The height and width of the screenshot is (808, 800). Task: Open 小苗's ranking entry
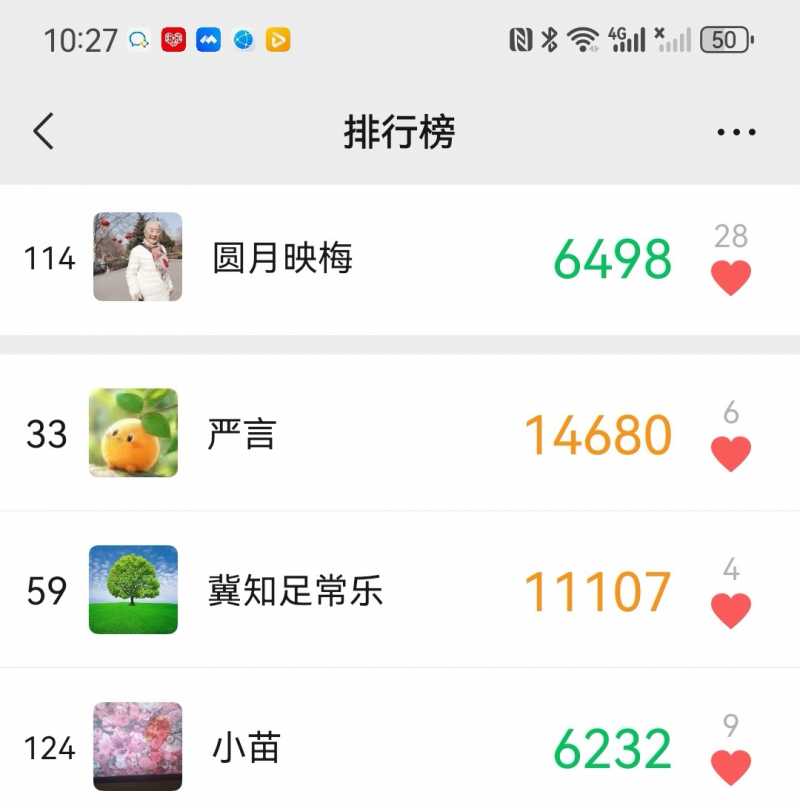tap(246, 747)
